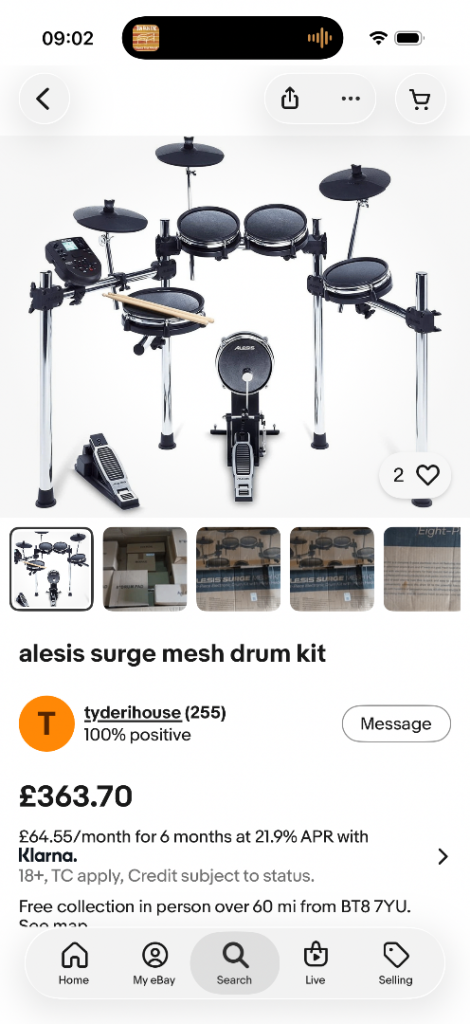Image resolution: width=470 pixels, height=1024 pixels.
Task: Expand Klarna payment details chevron
Action: pos(443,856)
